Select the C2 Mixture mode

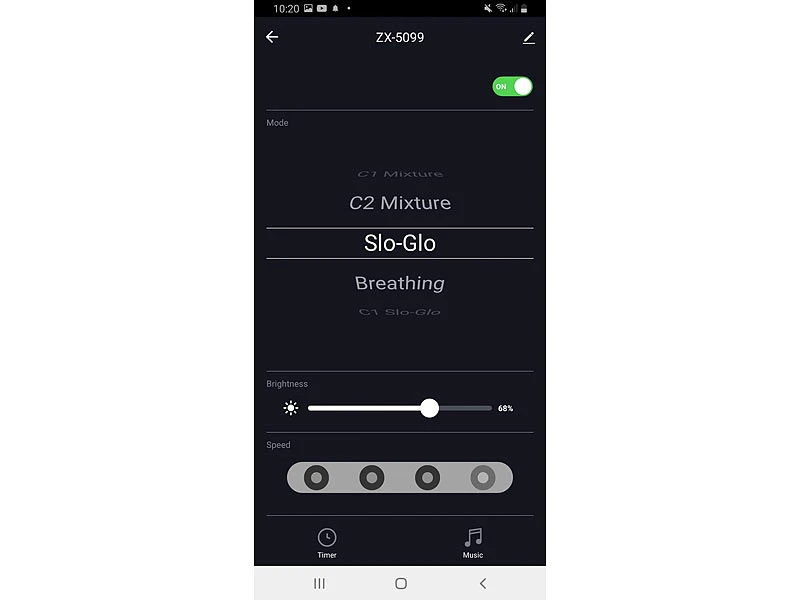pos(400,203)
